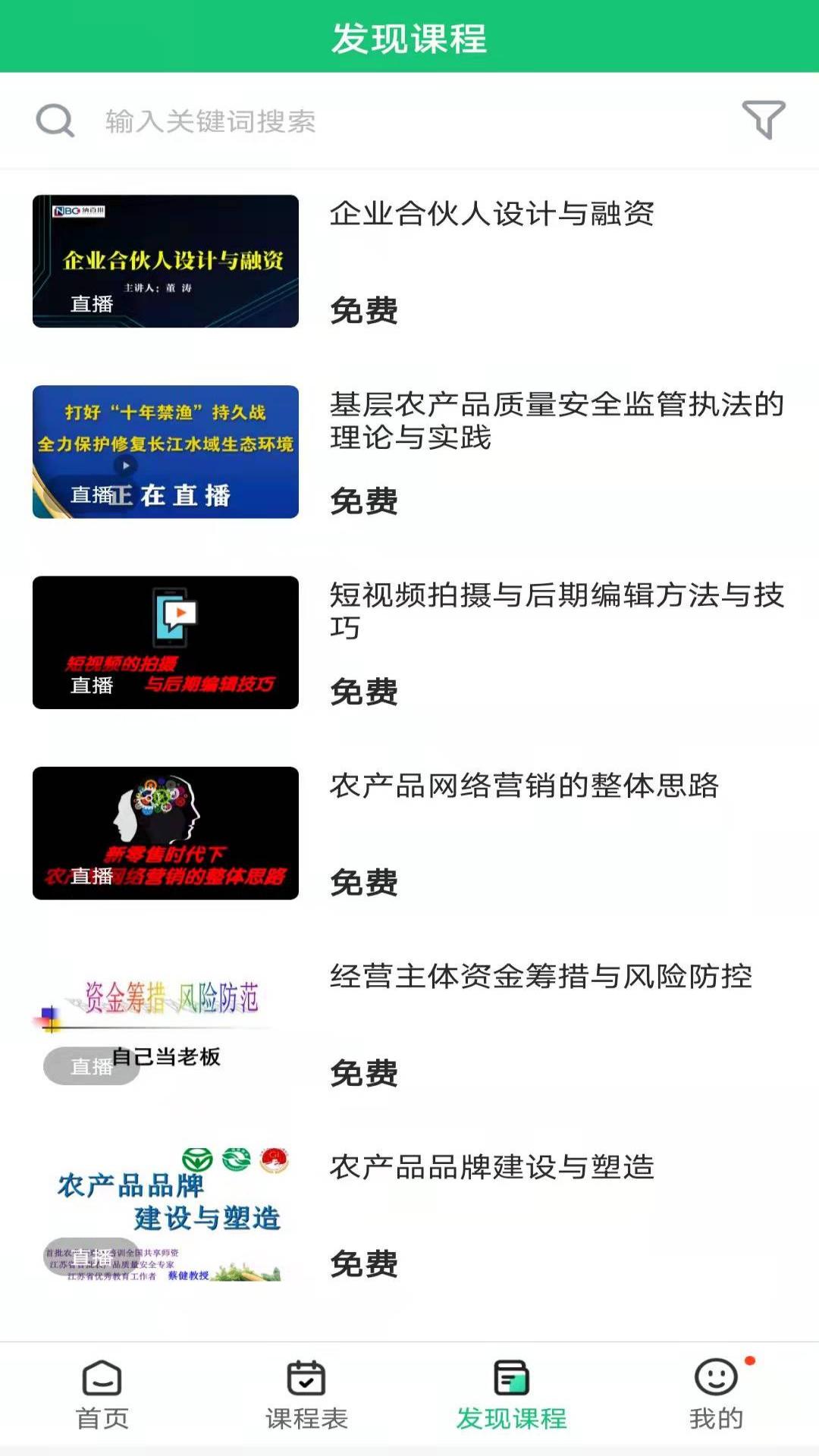Toggle the 直播 badge on the partnership course
819x1456 pixels.
pos(93,303)
